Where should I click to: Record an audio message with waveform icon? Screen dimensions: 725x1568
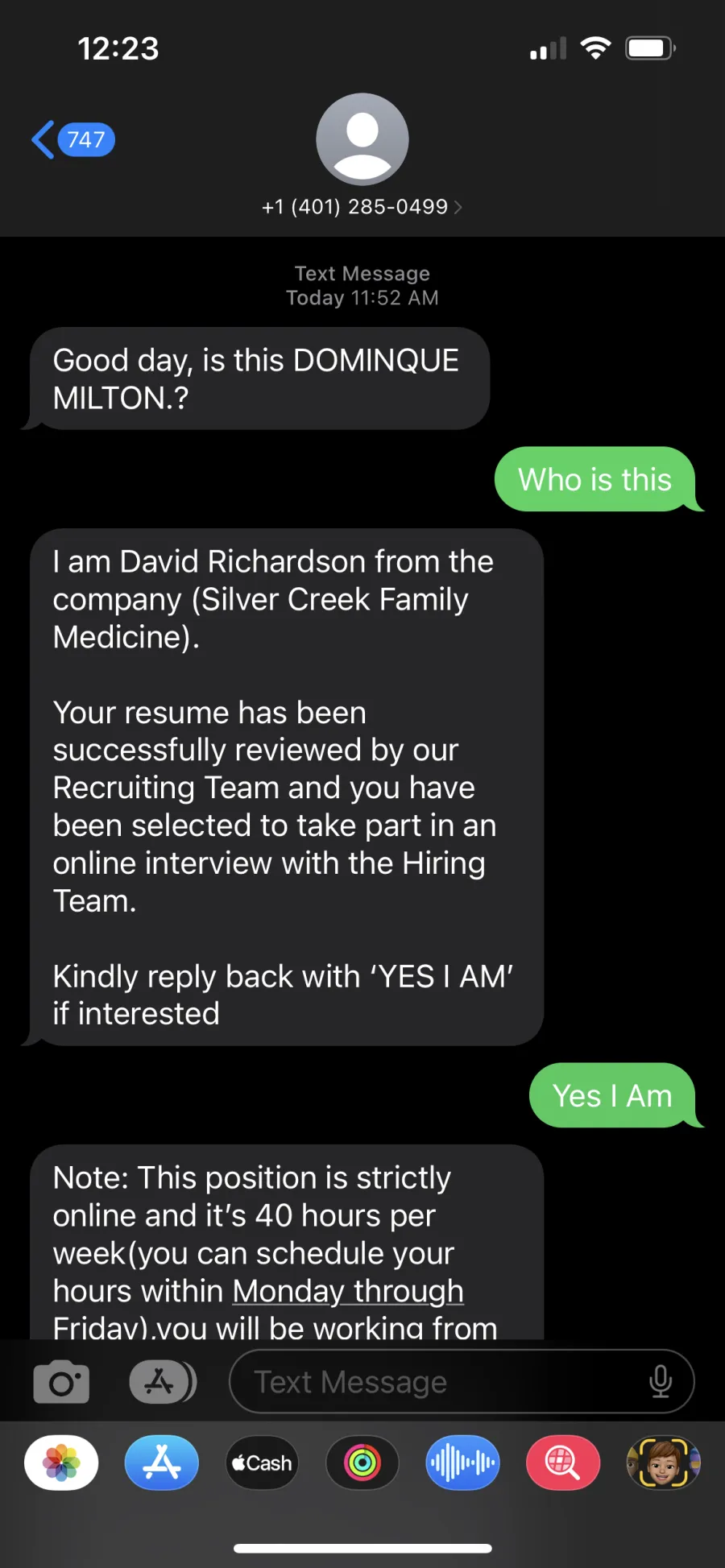tap(462, 1463)
